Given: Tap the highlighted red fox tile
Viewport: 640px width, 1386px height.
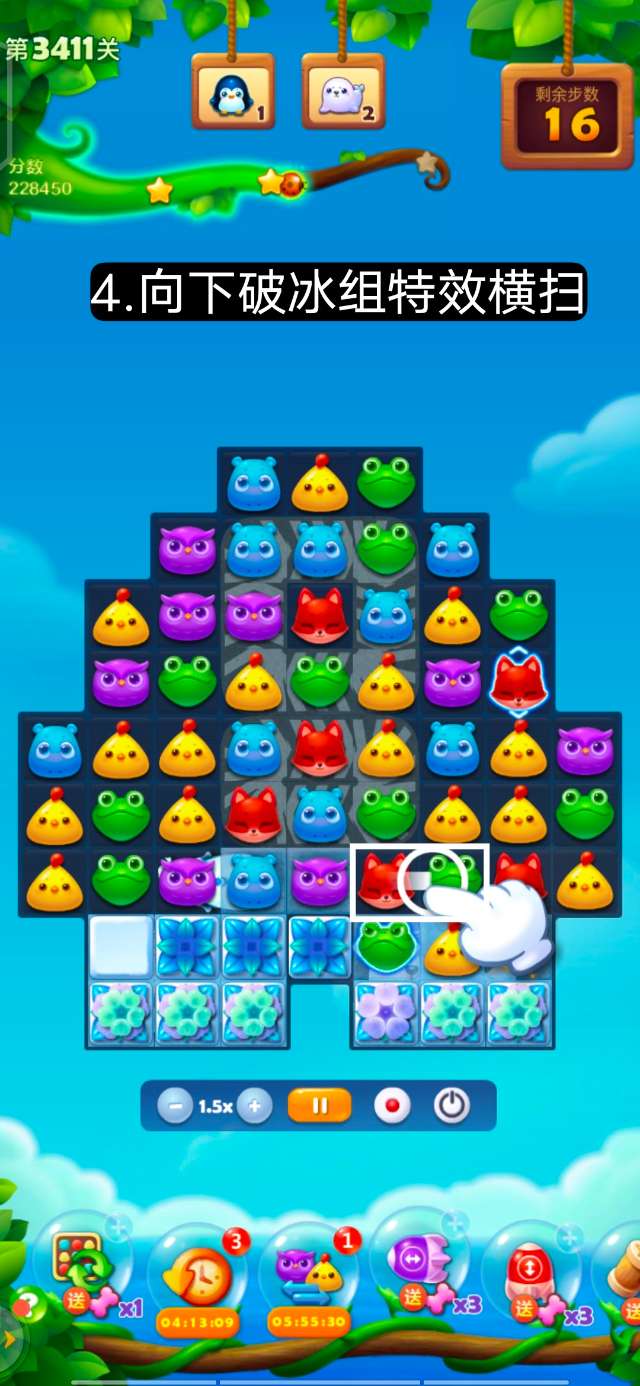Looking at the screenshot, I should pos(385,882).
